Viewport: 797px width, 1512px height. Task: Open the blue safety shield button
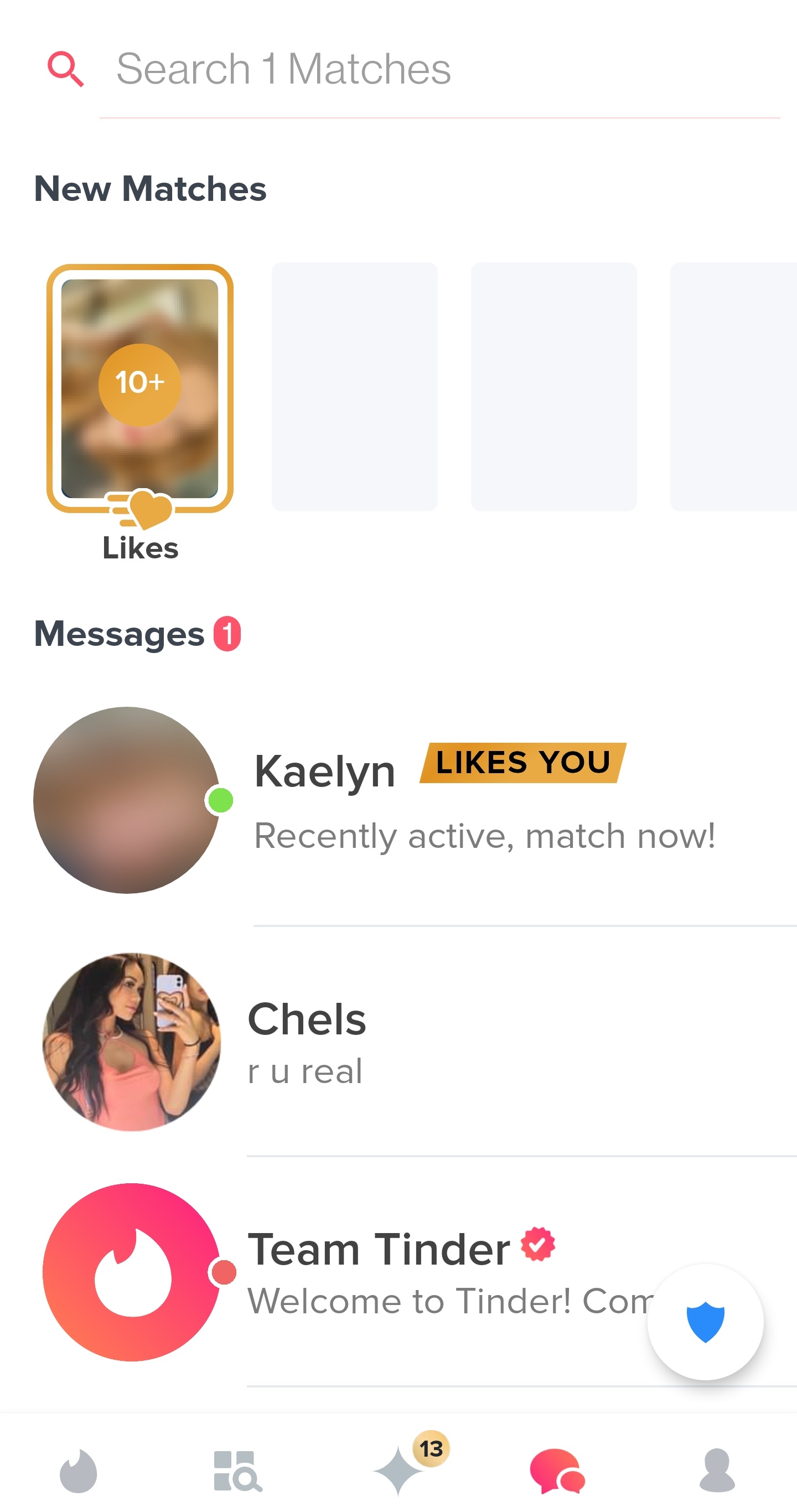coord(705,1322)
